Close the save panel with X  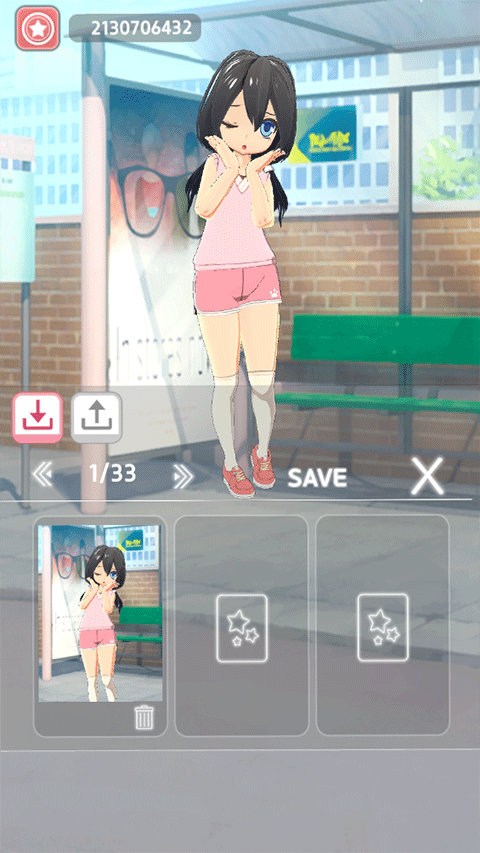(427, 476)
